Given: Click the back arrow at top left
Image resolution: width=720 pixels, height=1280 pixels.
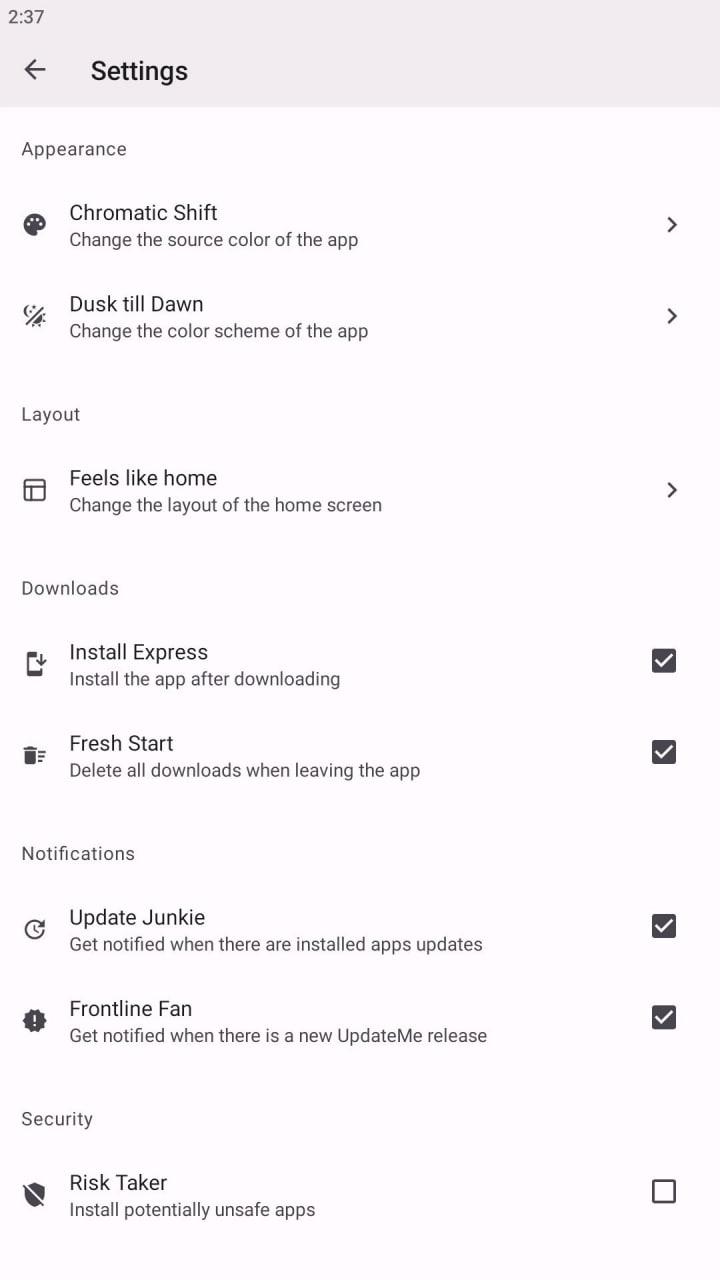Looking at the screenshot, I should click(35, 70).
